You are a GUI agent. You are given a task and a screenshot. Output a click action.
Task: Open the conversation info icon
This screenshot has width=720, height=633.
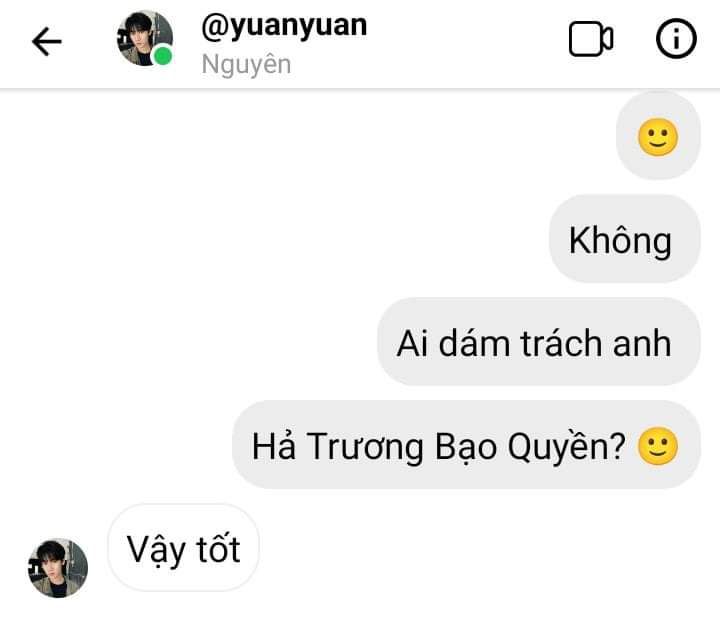676,40
